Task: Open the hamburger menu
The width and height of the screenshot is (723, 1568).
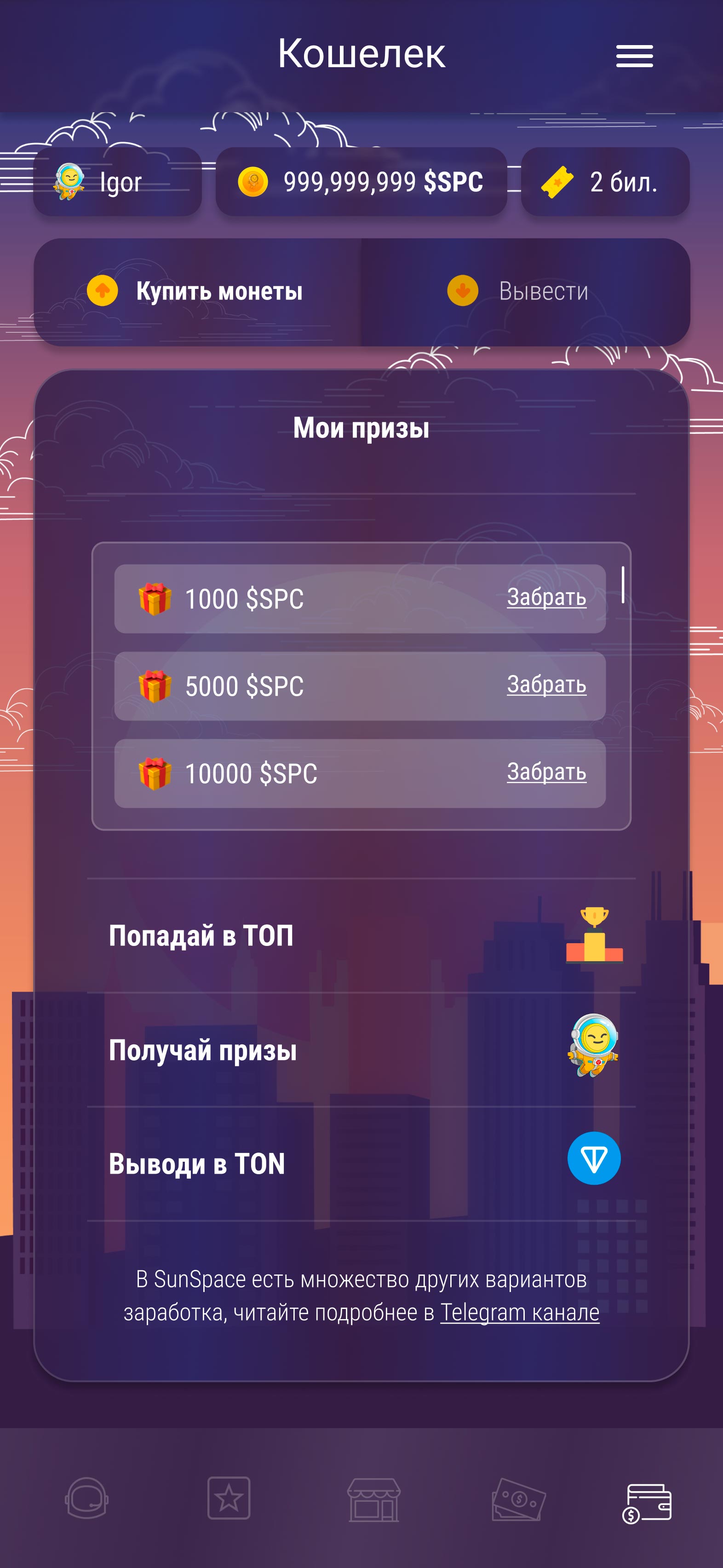Action: tap(634, 56)
